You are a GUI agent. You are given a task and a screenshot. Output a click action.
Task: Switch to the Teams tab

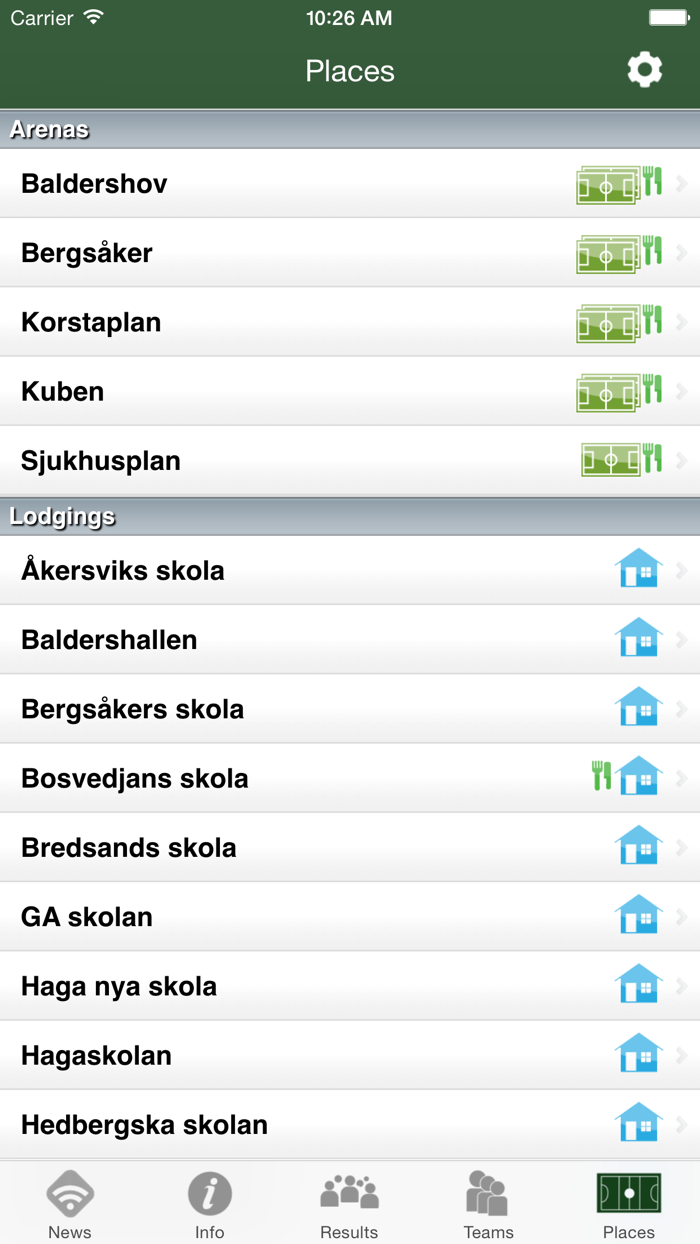point(489,1203)
